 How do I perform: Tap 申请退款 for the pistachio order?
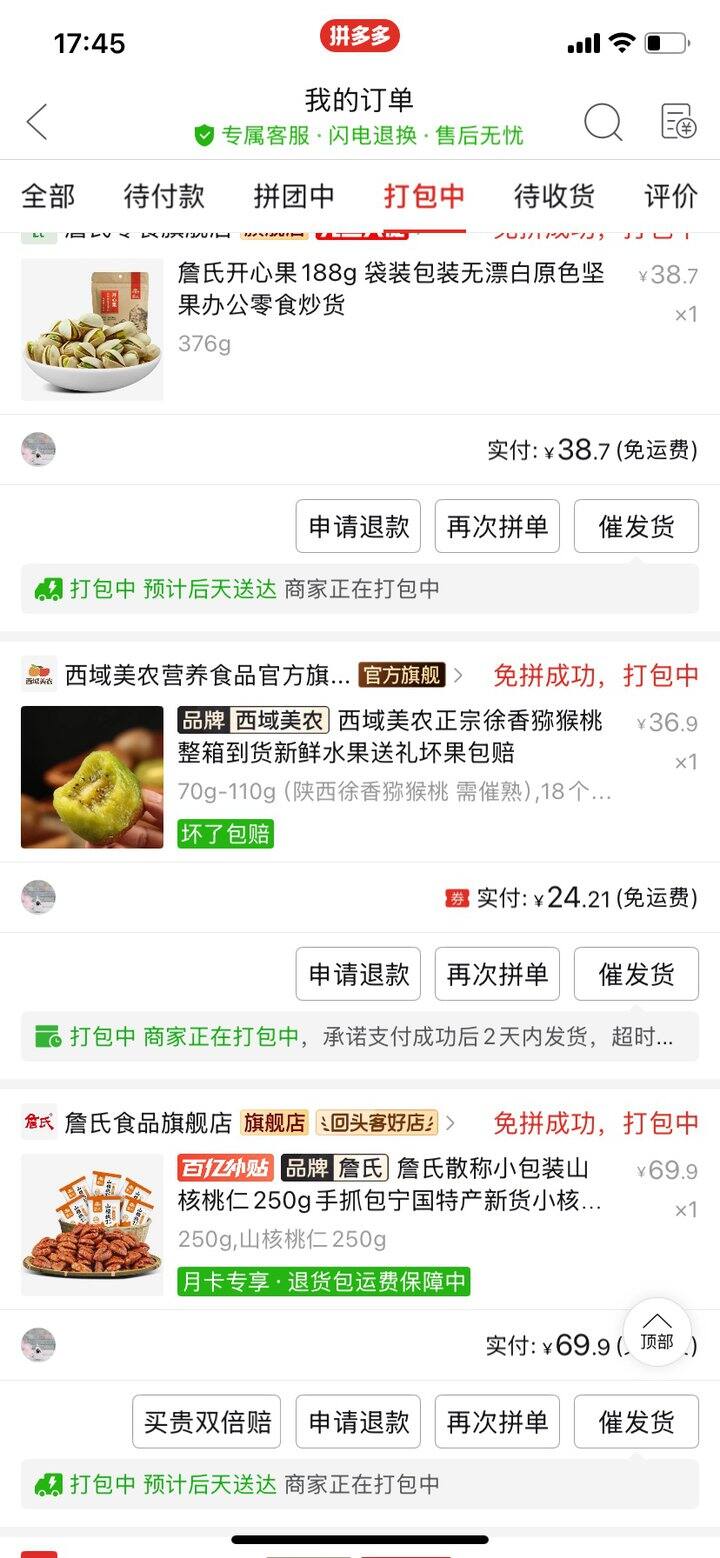358,527
